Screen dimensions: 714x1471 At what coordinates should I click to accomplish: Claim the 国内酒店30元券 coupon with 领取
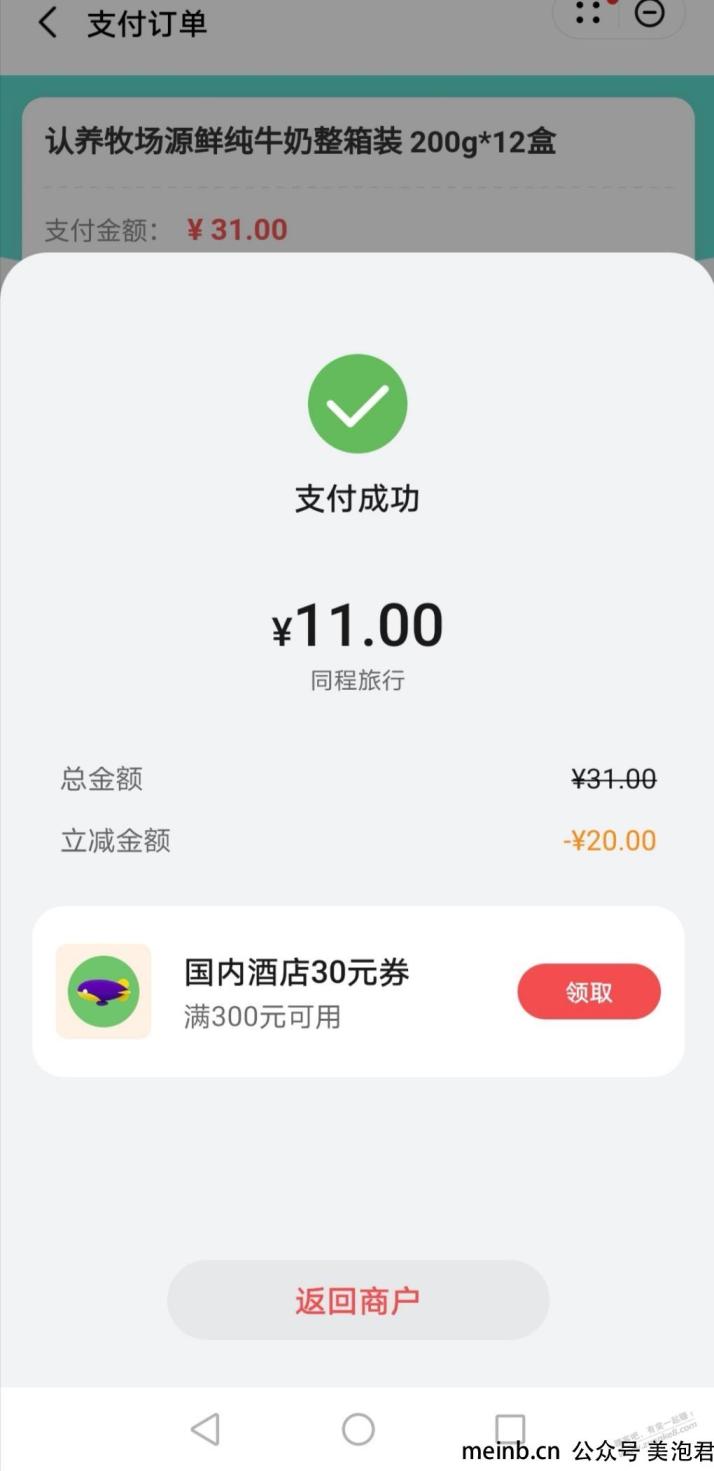589,992
